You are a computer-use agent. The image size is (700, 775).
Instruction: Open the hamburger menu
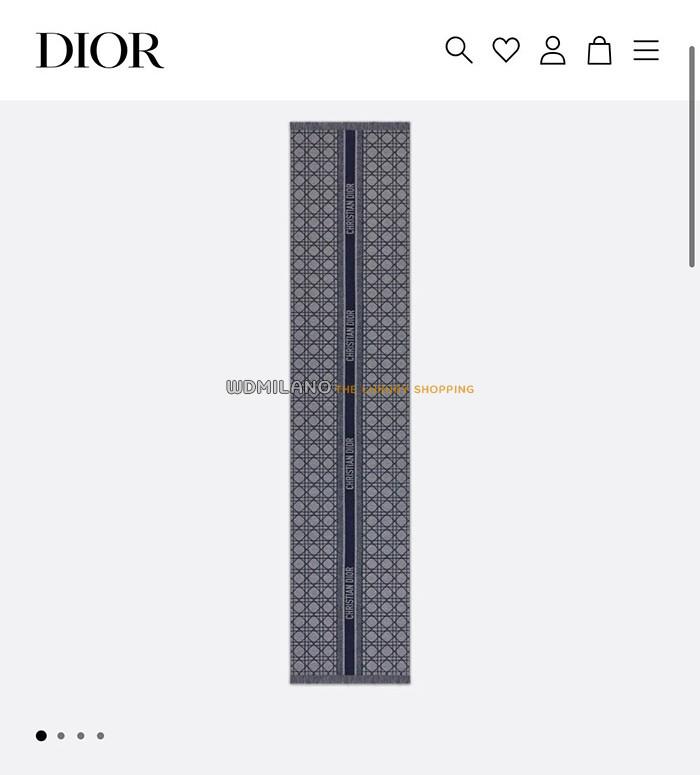646,50
